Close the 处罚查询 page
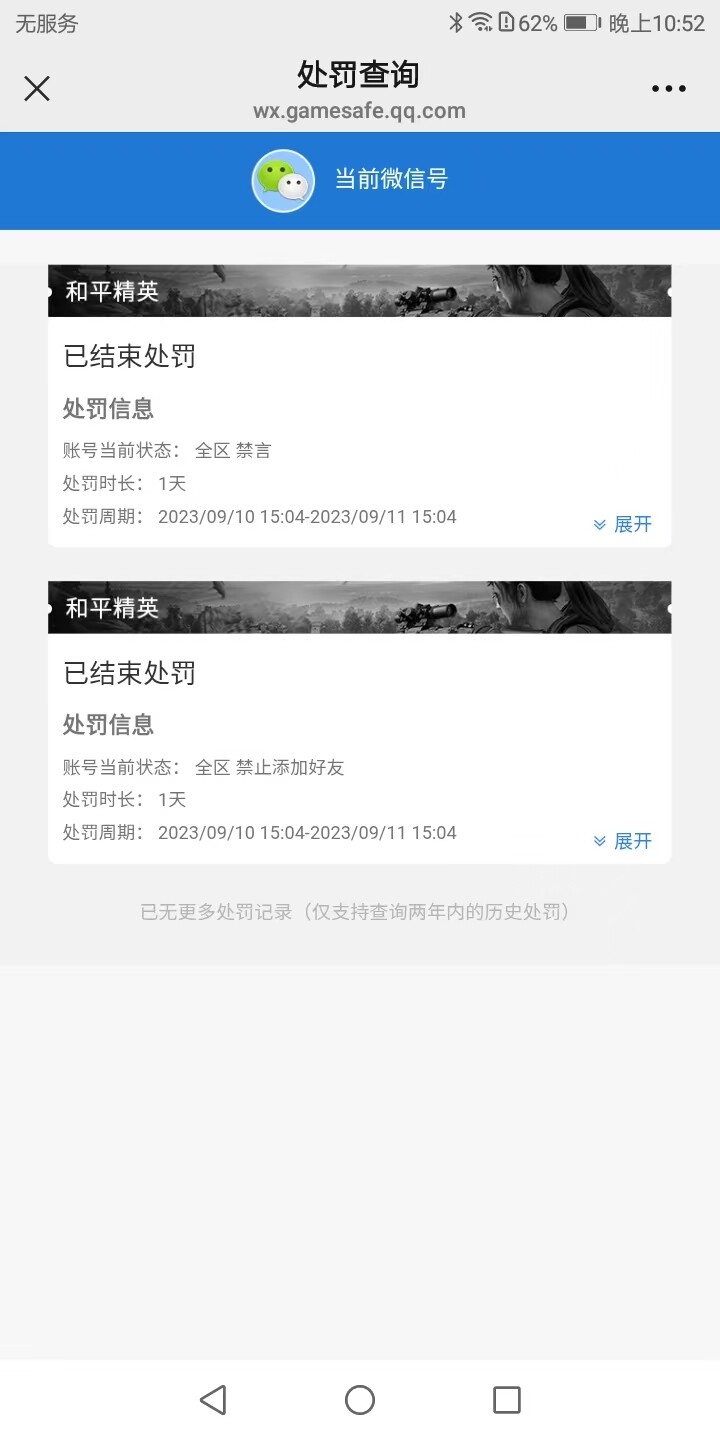Image resolution: width=720 pixels, height=1440 pixels. tap(37, 89)
